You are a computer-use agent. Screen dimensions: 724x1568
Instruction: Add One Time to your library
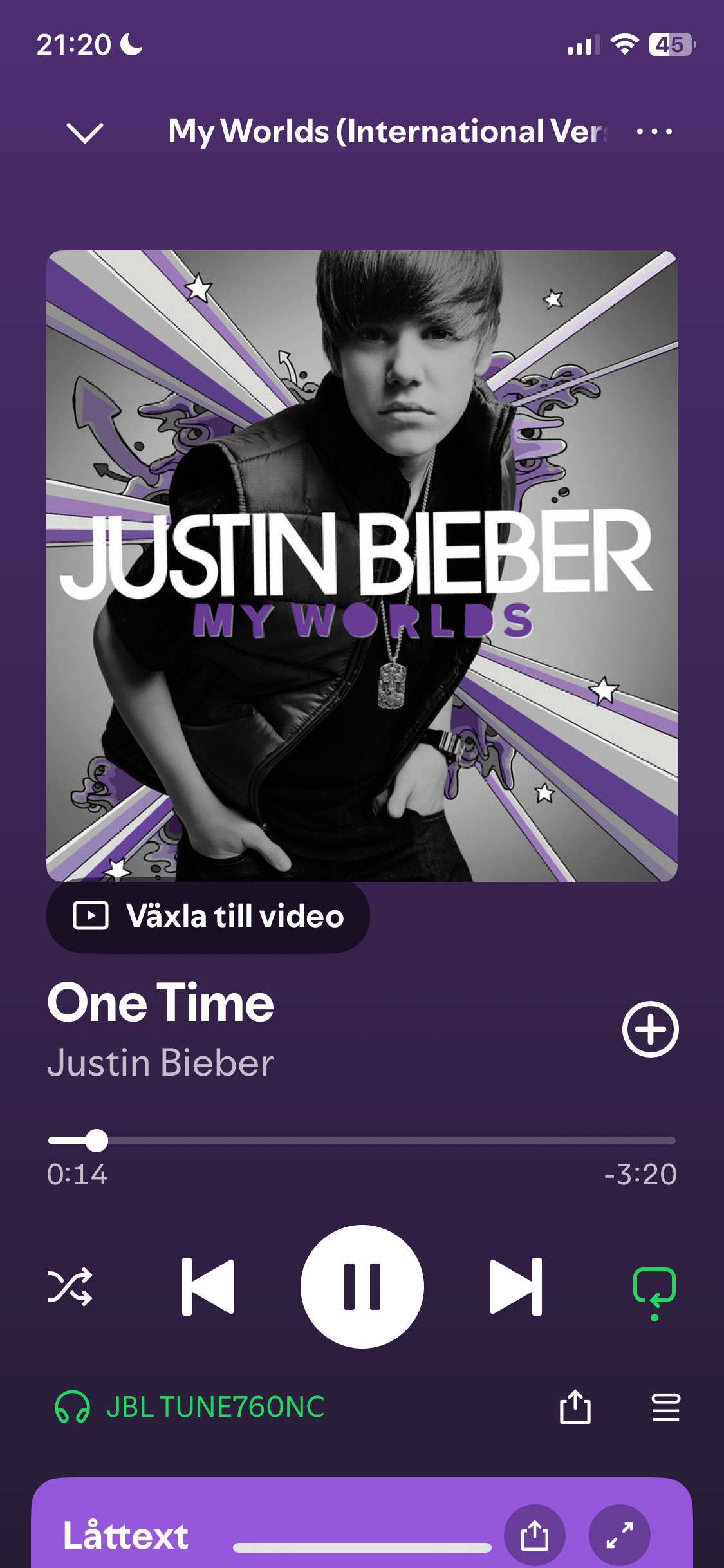tap(650, 1029)
